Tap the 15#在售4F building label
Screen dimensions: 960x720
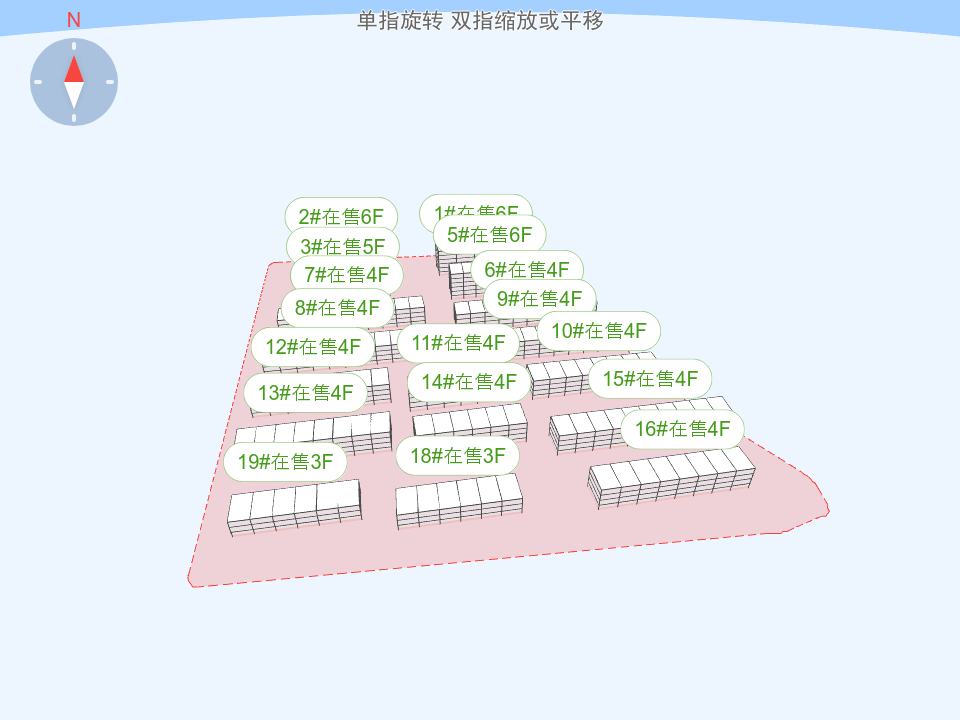tap(650, 379)
